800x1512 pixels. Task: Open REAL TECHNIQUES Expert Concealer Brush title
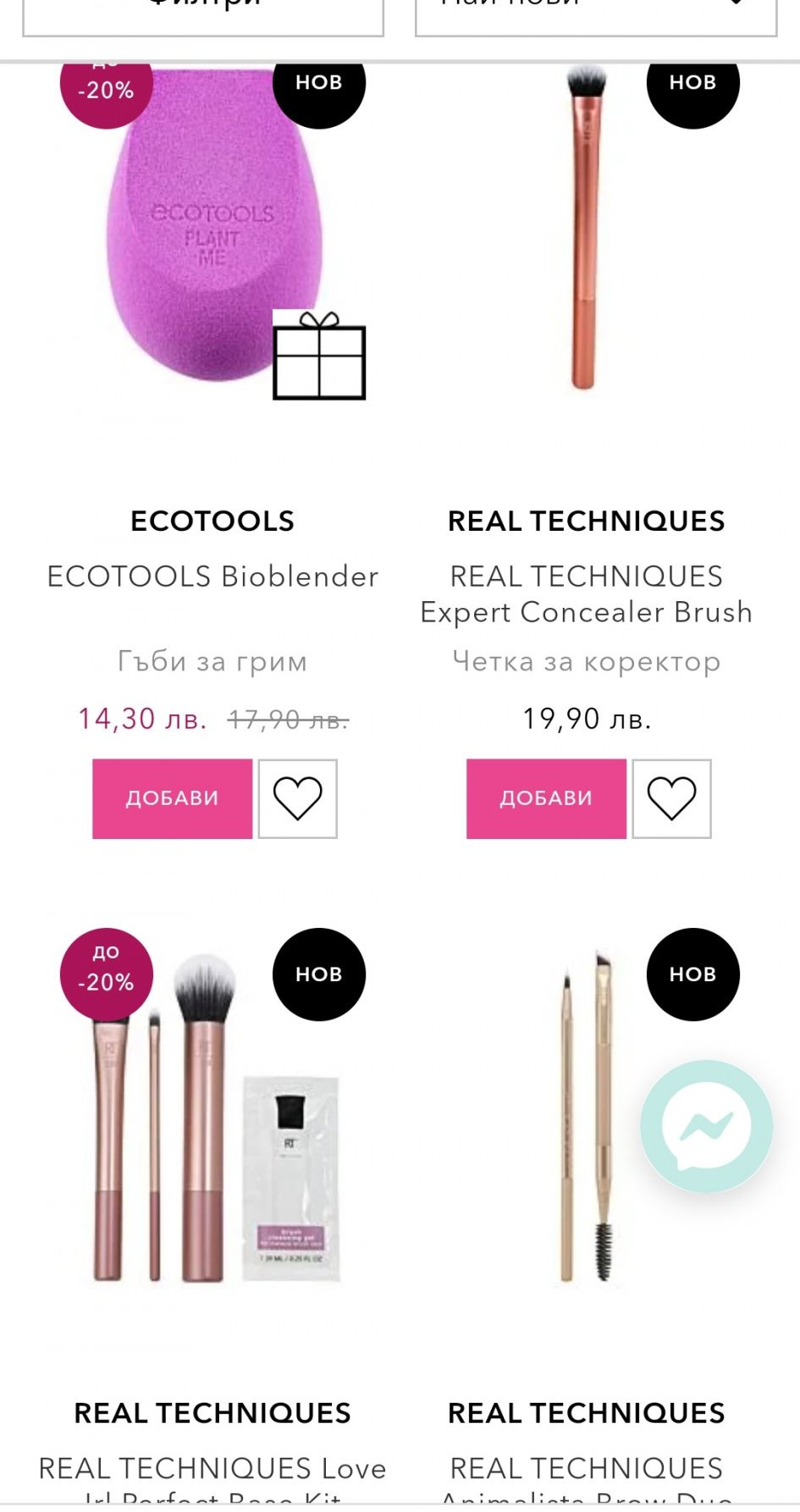pos(586,593)
